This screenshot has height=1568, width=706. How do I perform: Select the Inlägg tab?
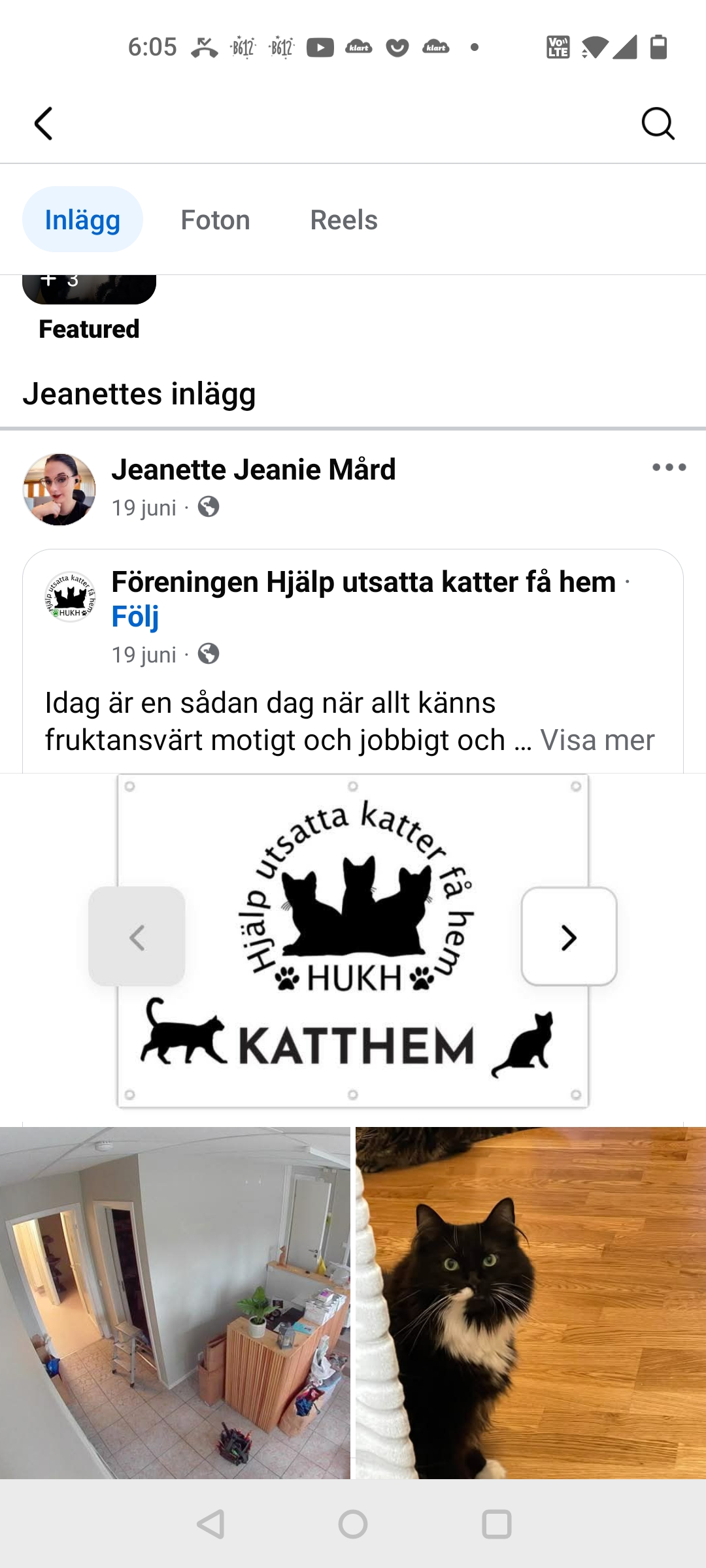tap(82, 220)
